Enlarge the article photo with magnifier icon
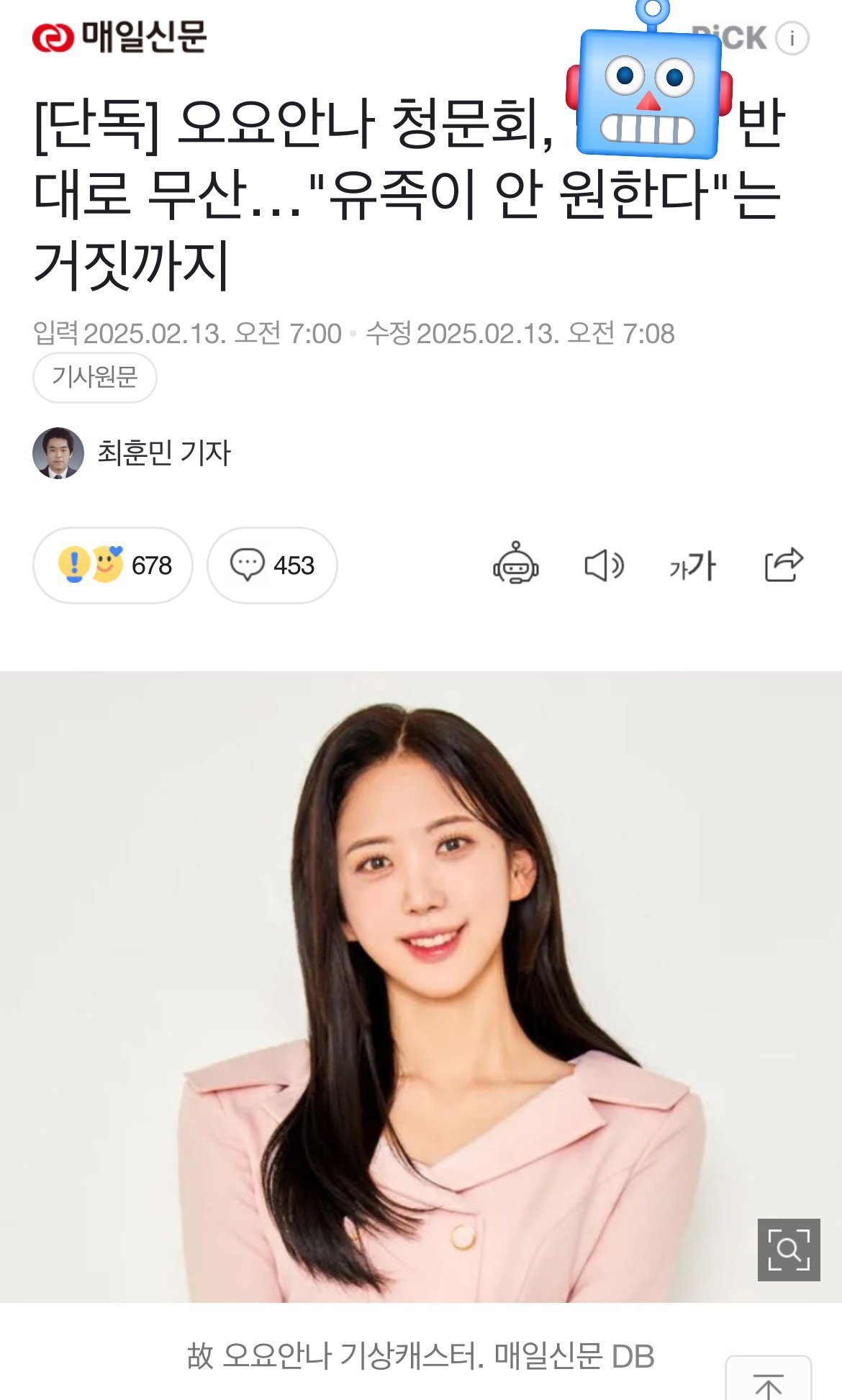Screen dimensions: 842x1400 789,1250
